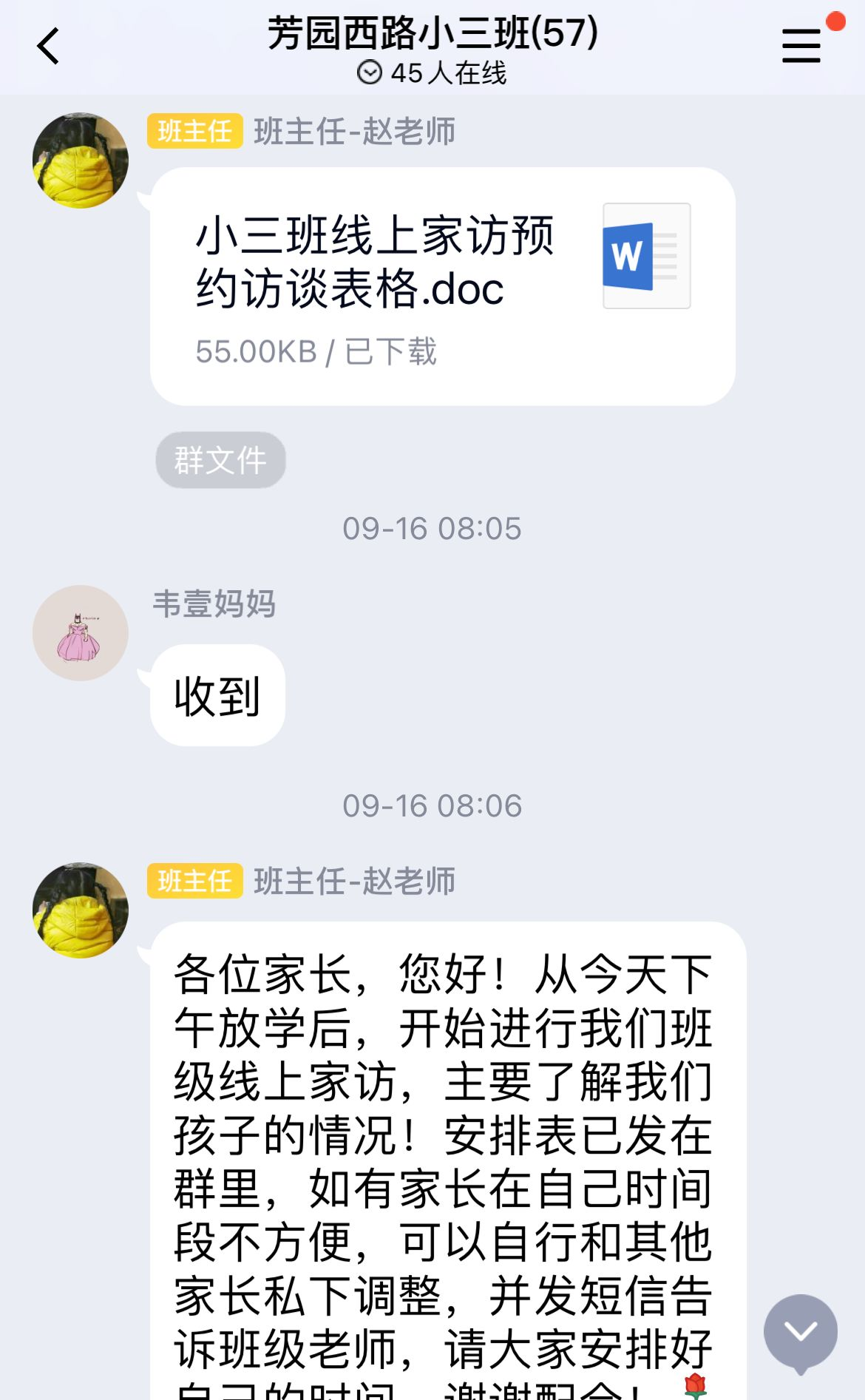View 韦壹妈妈's profile avatar
865x1400 pixels.
(x=81, y=633)
